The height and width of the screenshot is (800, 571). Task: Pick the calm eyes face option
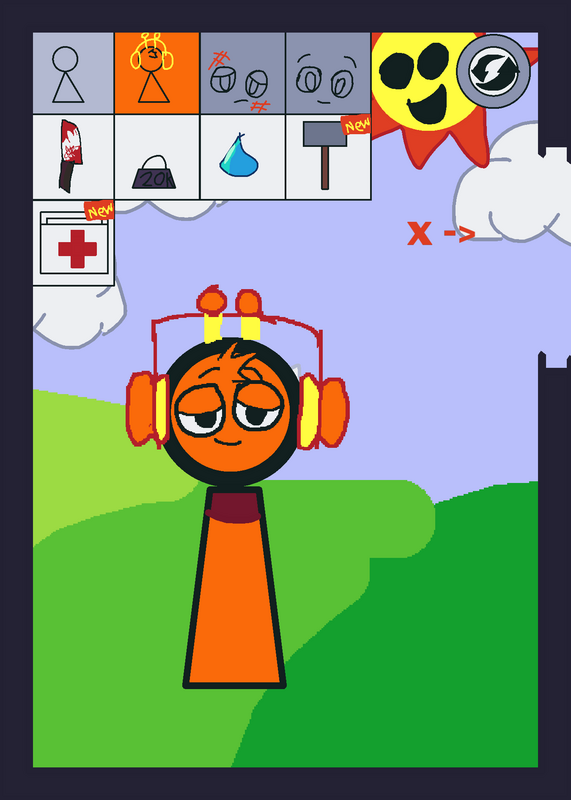point(328,73)
